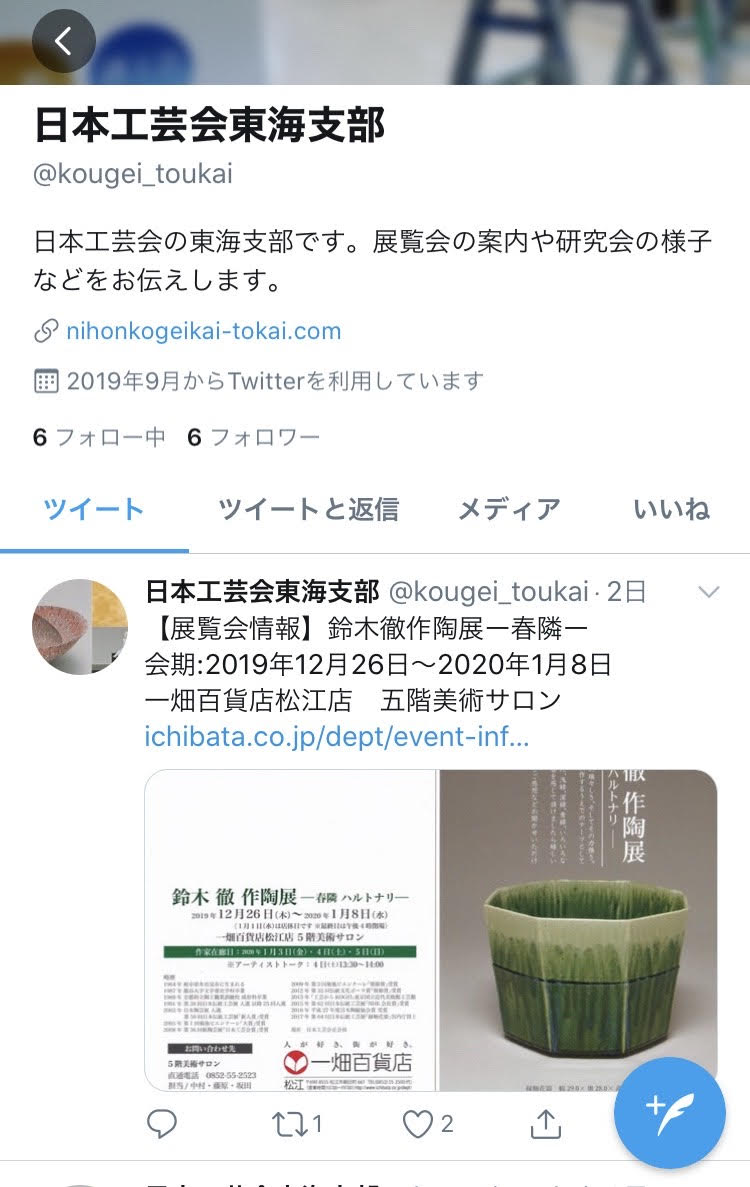Select the ツイート tab
The width and height of the screenshot is (750, 1187).
click(94, 509)
